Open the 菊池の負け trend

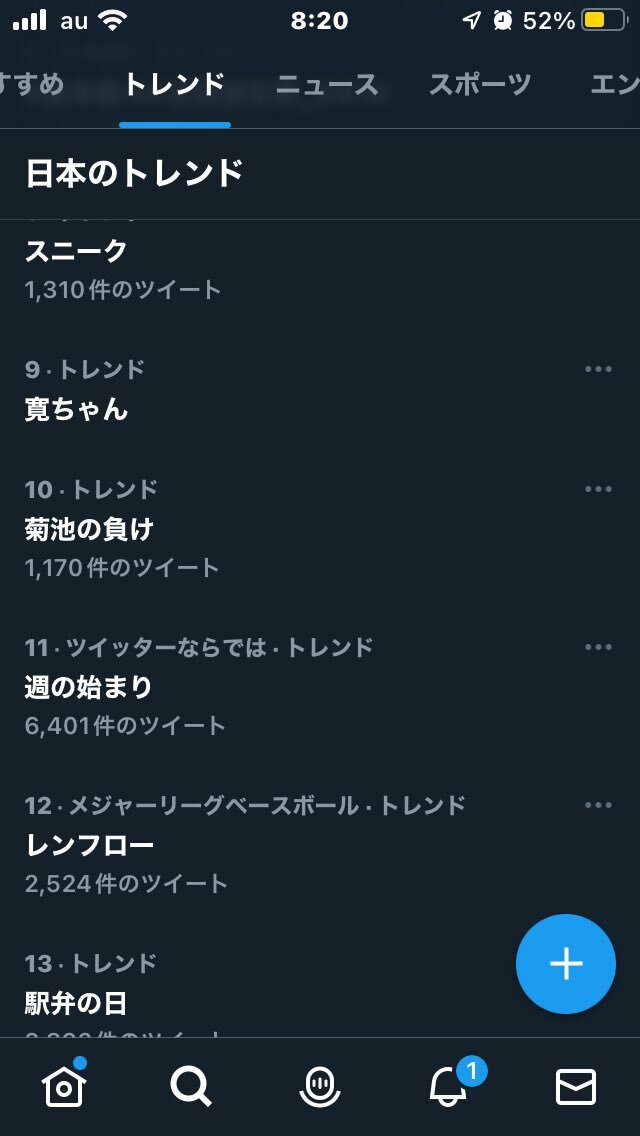pos(89,529)
